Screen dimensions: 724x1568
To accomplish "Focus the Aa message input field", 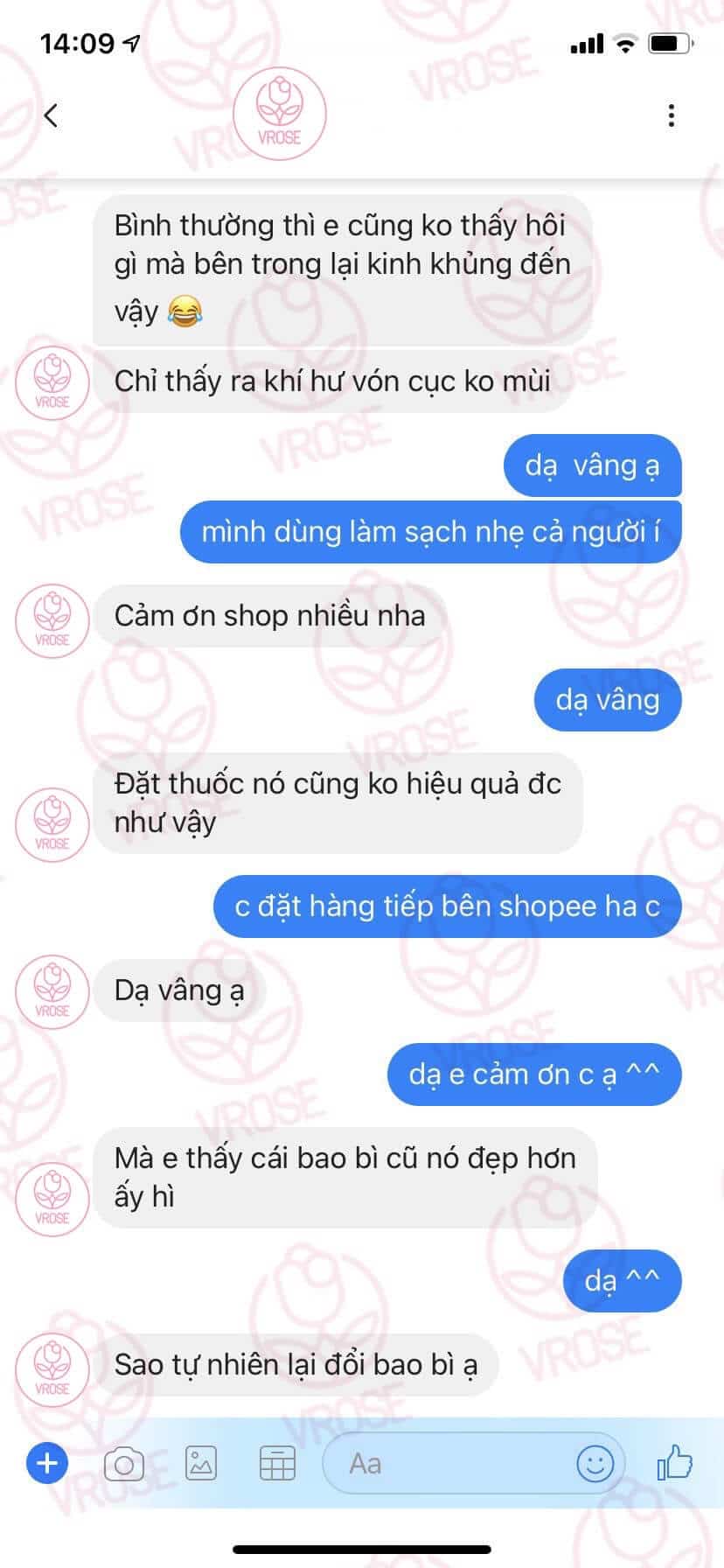I will [446, 1463].
